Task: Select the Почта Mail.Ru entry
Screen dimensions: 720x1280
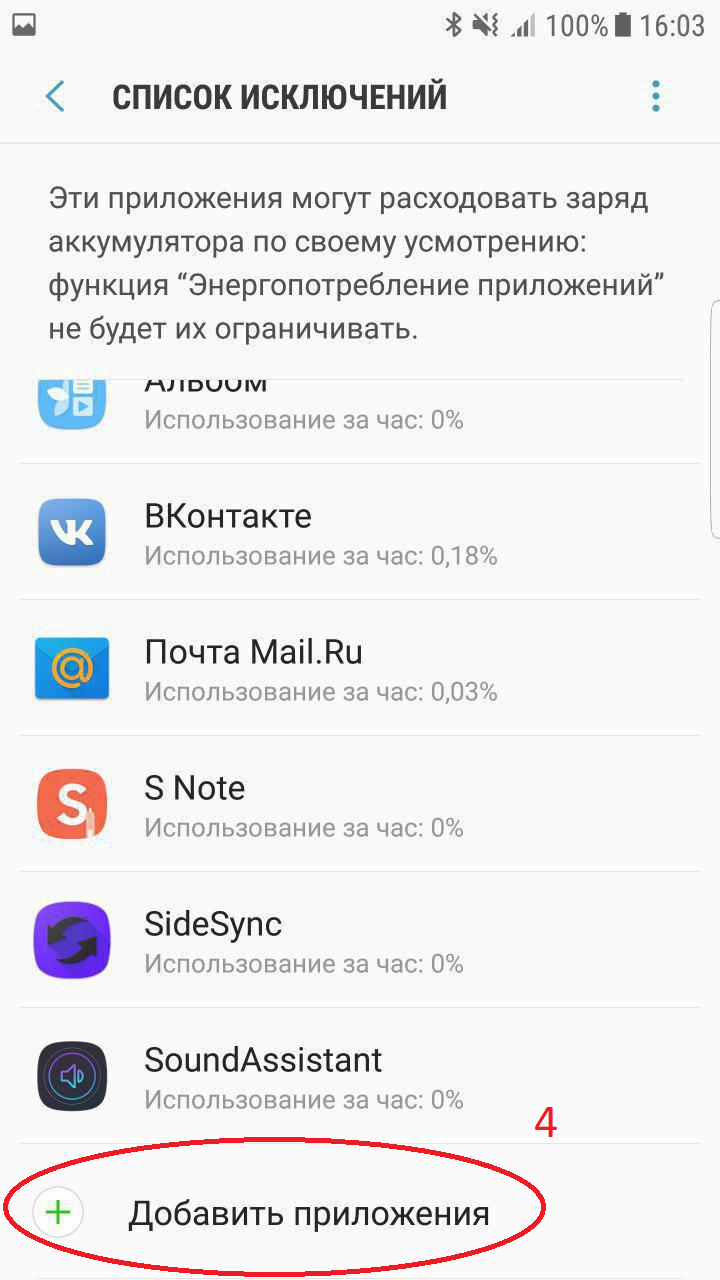Action: click(x=360, y=668)
